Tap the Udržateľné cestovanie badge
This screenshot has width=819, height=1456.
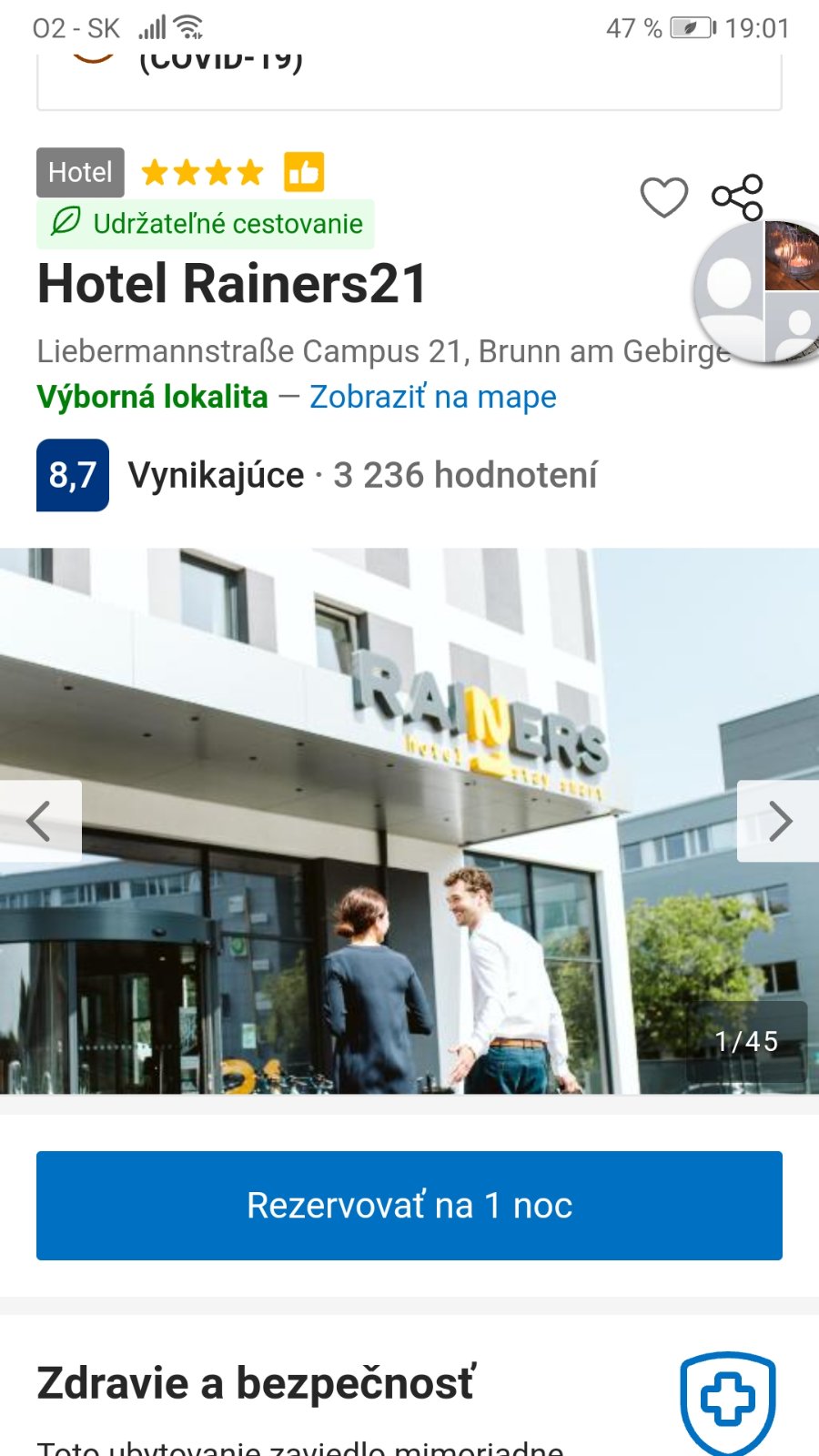coord(206,224)
